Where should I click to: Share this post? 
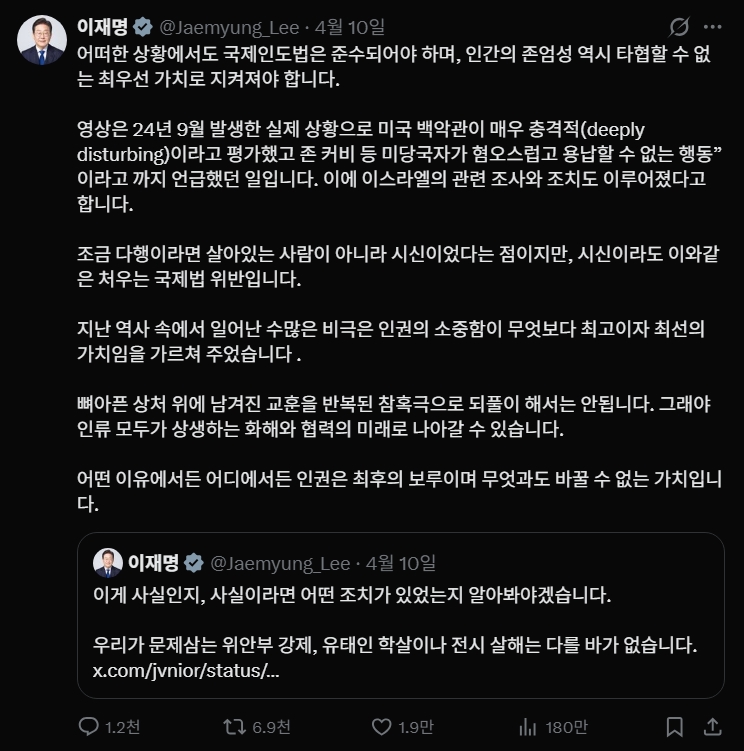coord(712,726)
